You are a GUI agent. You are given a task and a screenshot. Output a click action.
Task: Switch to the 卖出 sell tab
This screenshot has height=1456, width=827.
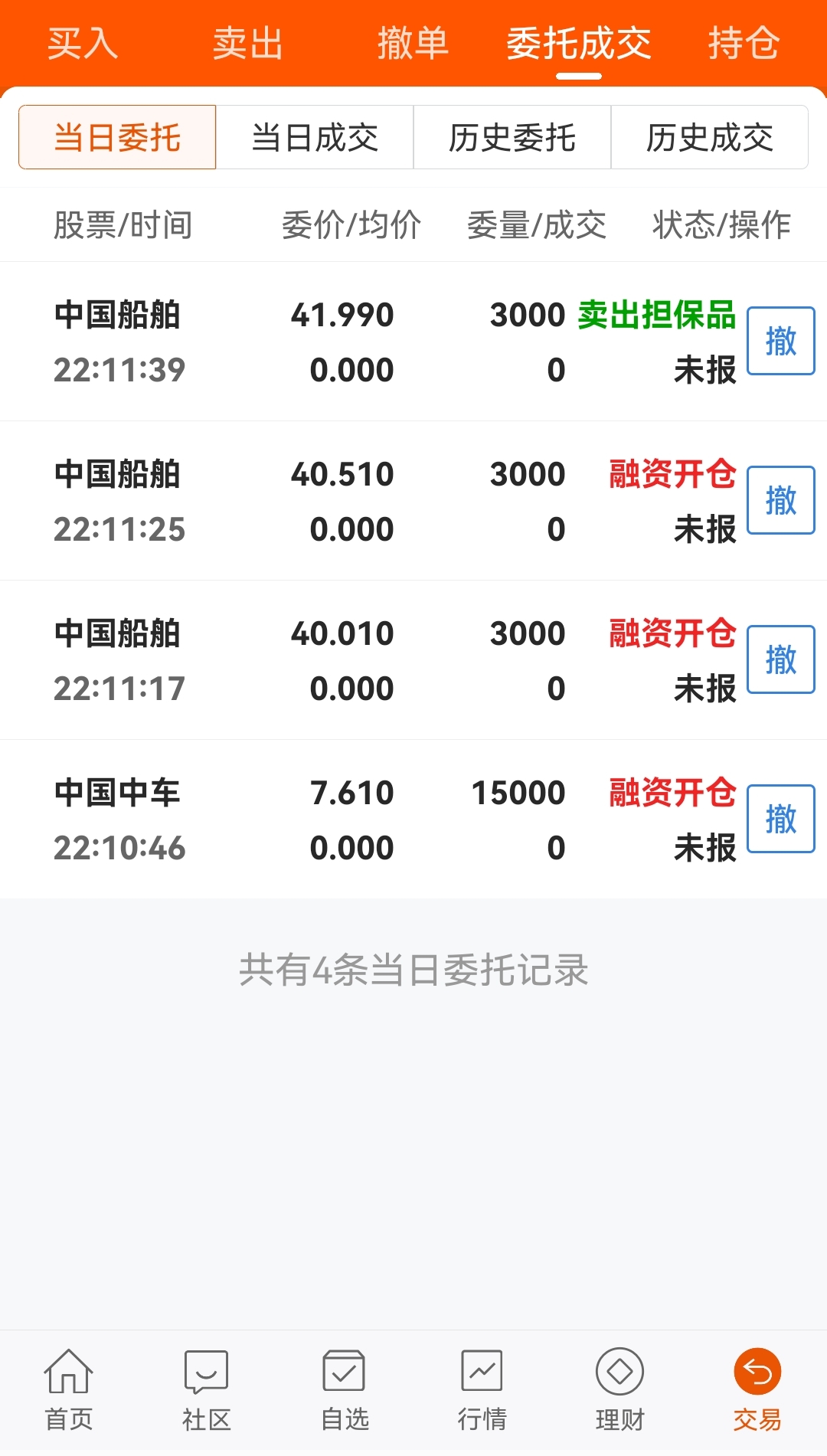(x=248, y=44)
